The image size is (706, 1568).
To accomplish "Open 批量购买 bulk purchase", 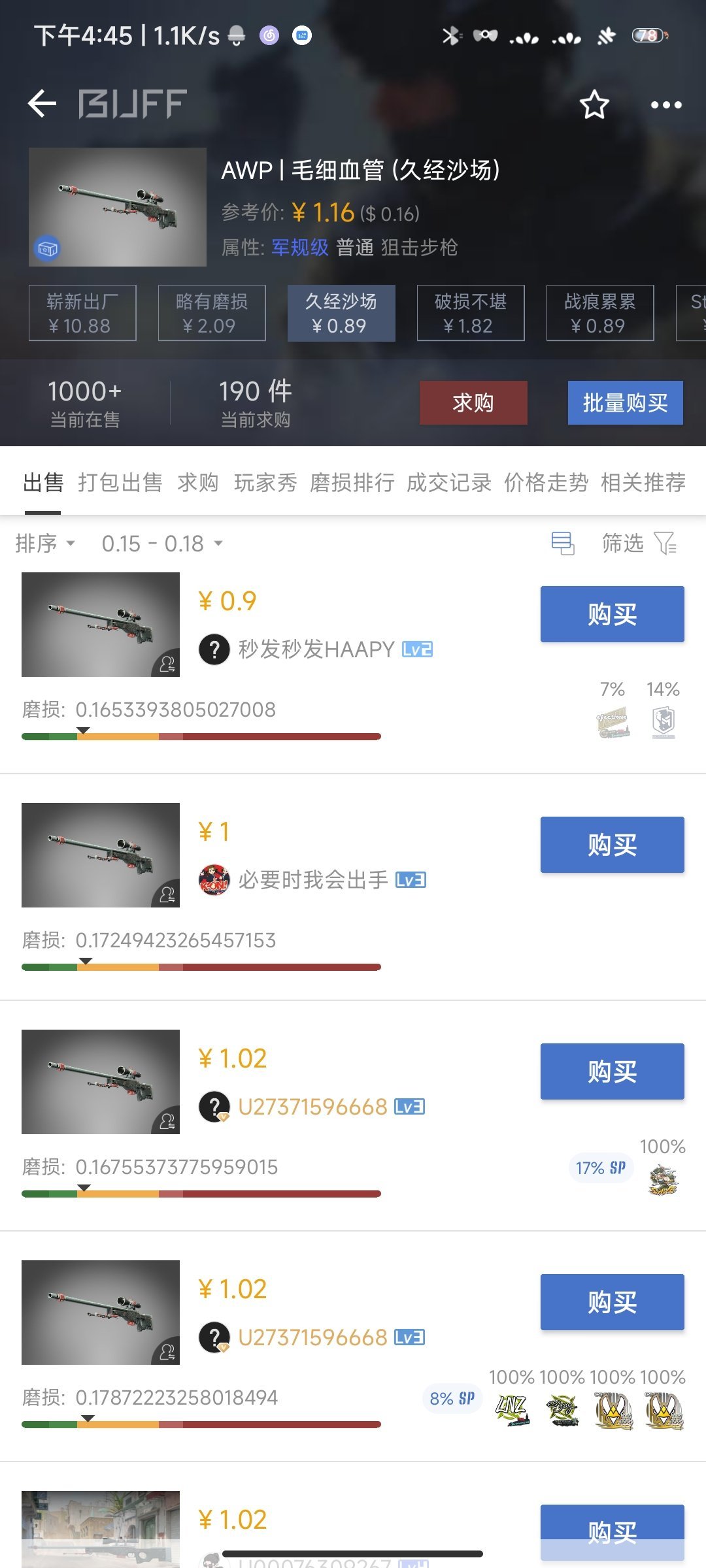I will (x=625, y=402).
